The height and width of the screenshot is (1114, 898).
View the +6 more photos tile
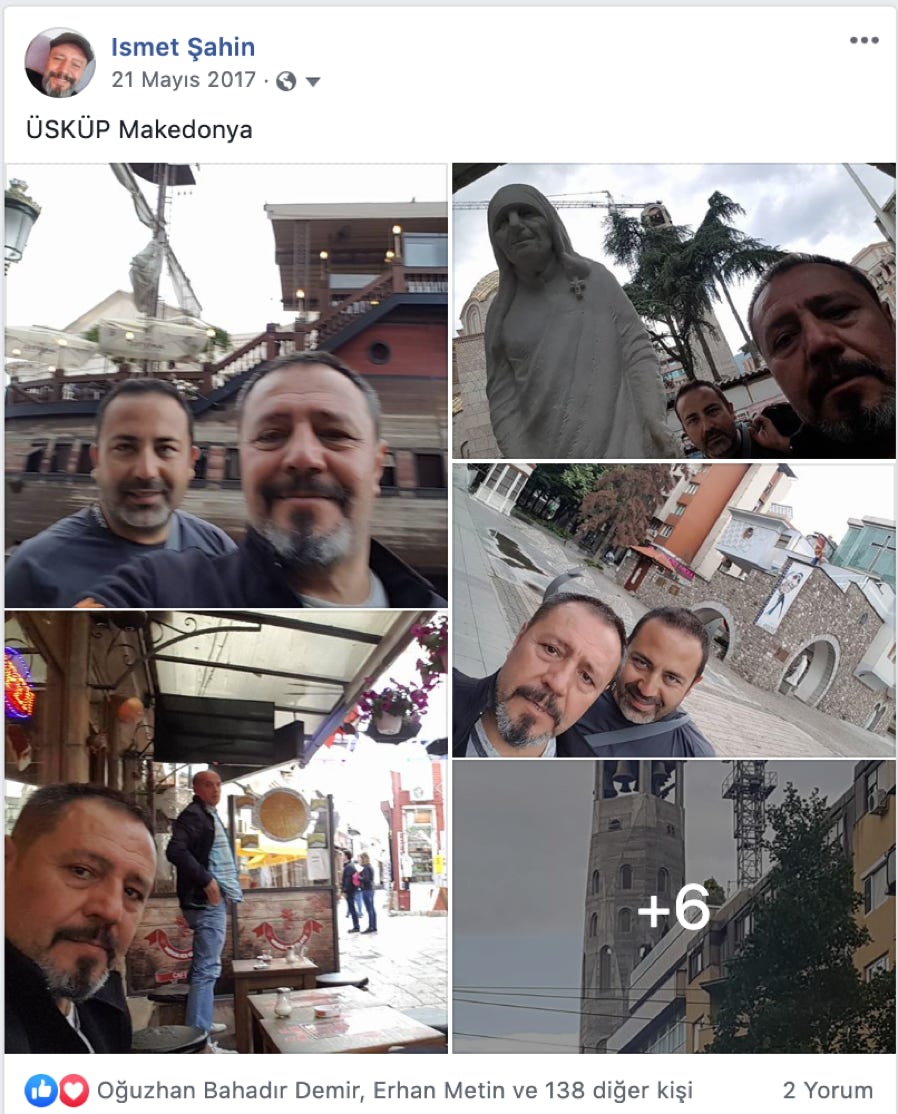coord(673,906)
